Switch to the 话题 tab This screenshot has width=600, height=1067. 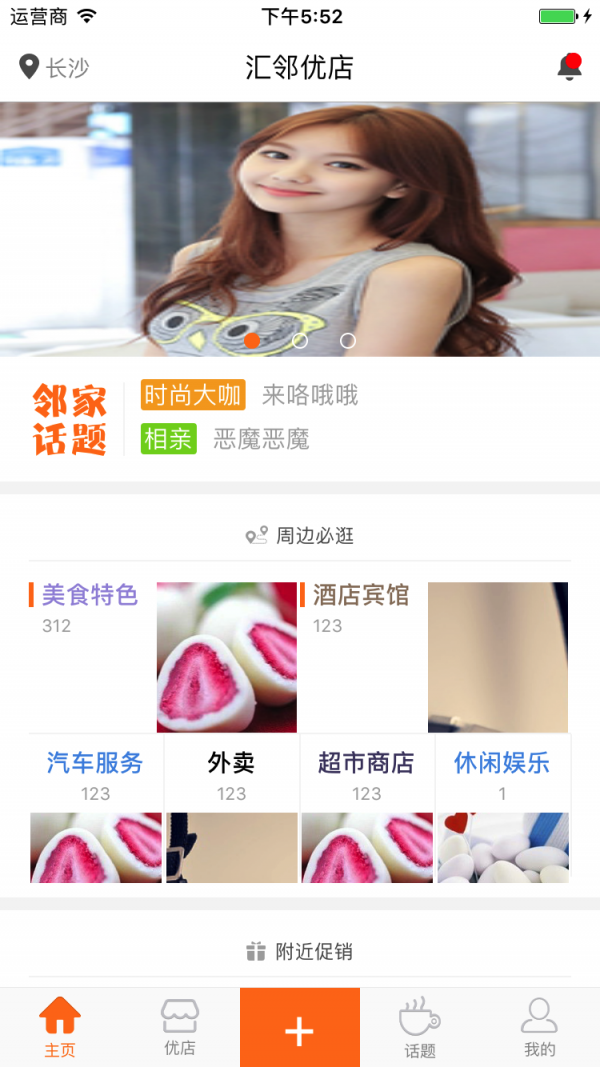[x=420, y=1027]
